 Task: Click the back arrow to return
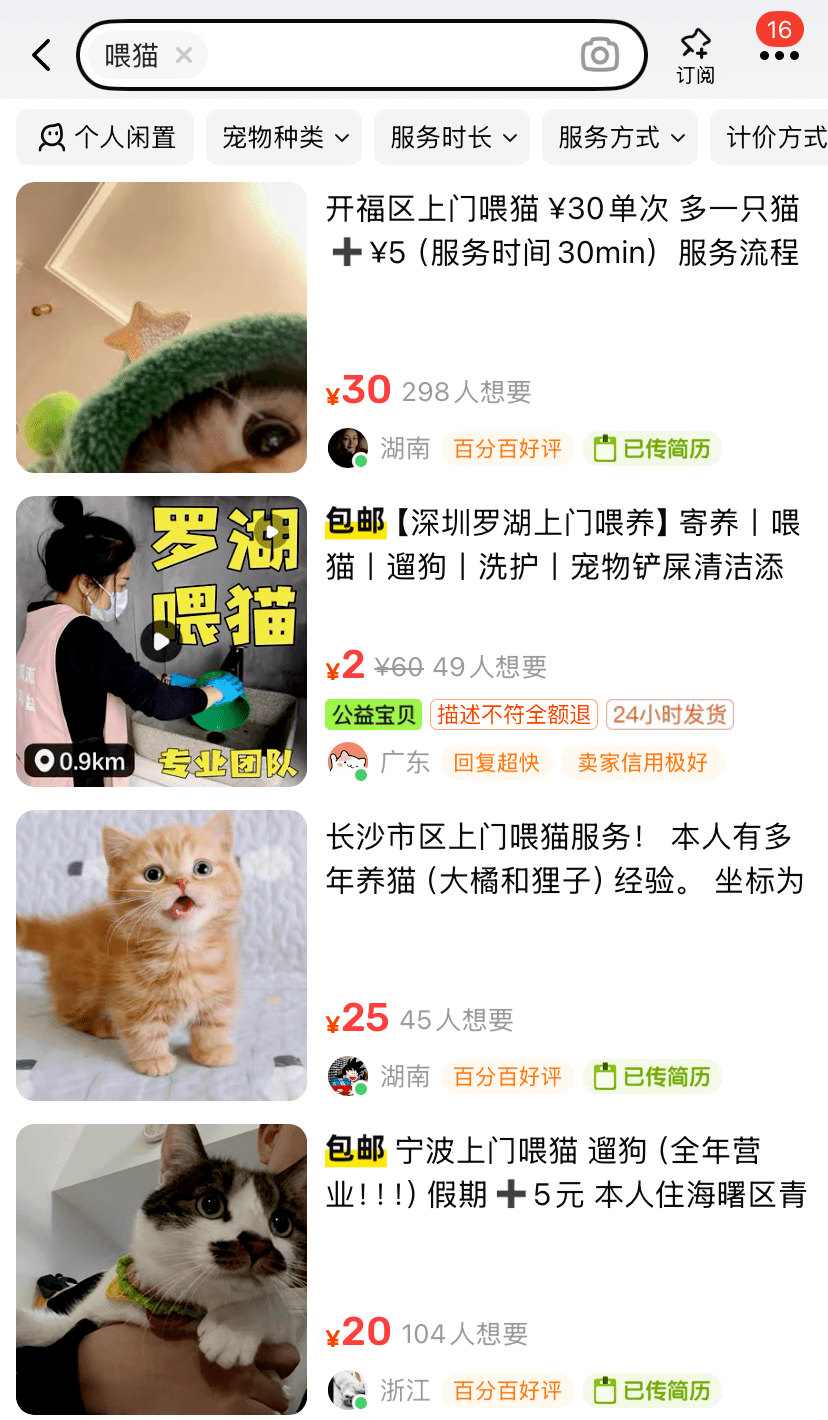pos(40,55)
